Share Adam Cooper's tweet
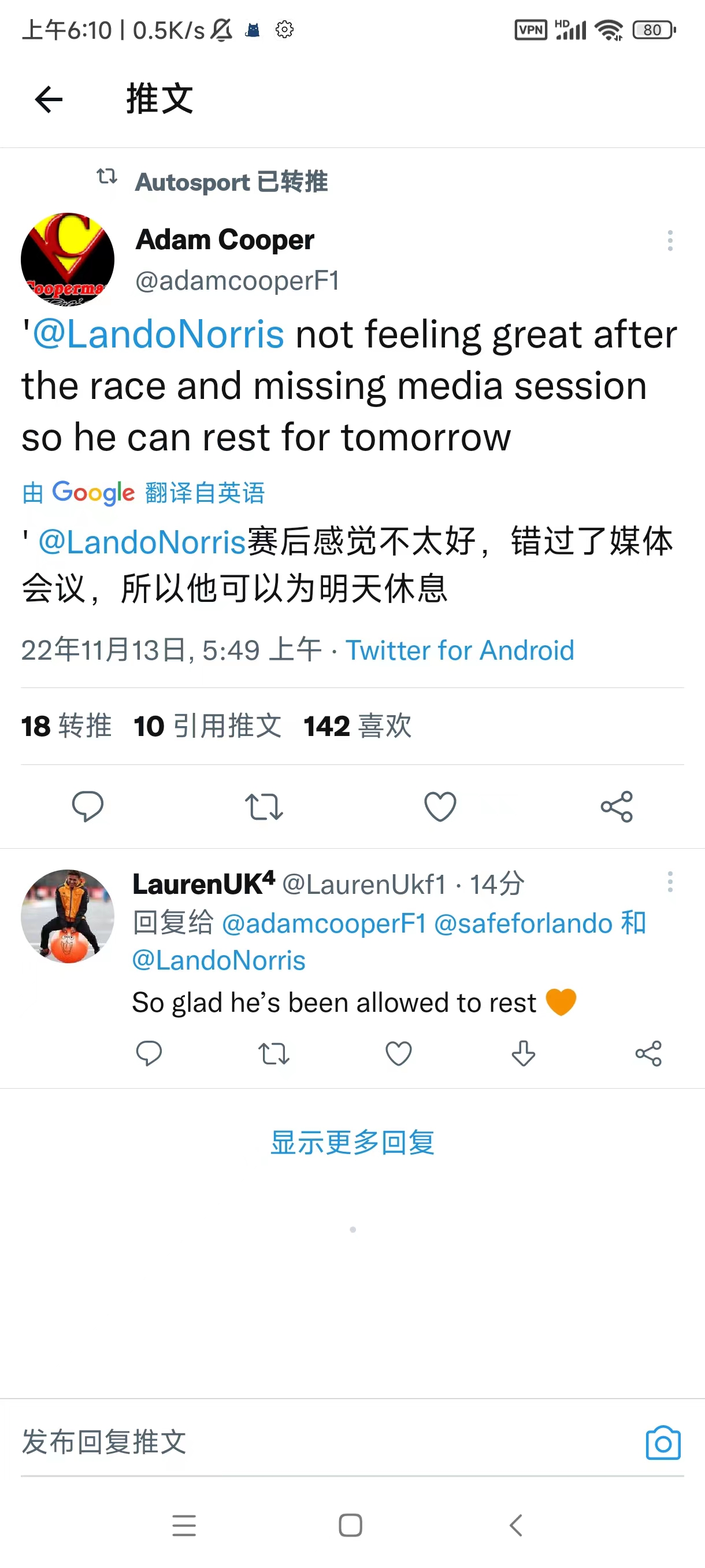 coord(617,807)
